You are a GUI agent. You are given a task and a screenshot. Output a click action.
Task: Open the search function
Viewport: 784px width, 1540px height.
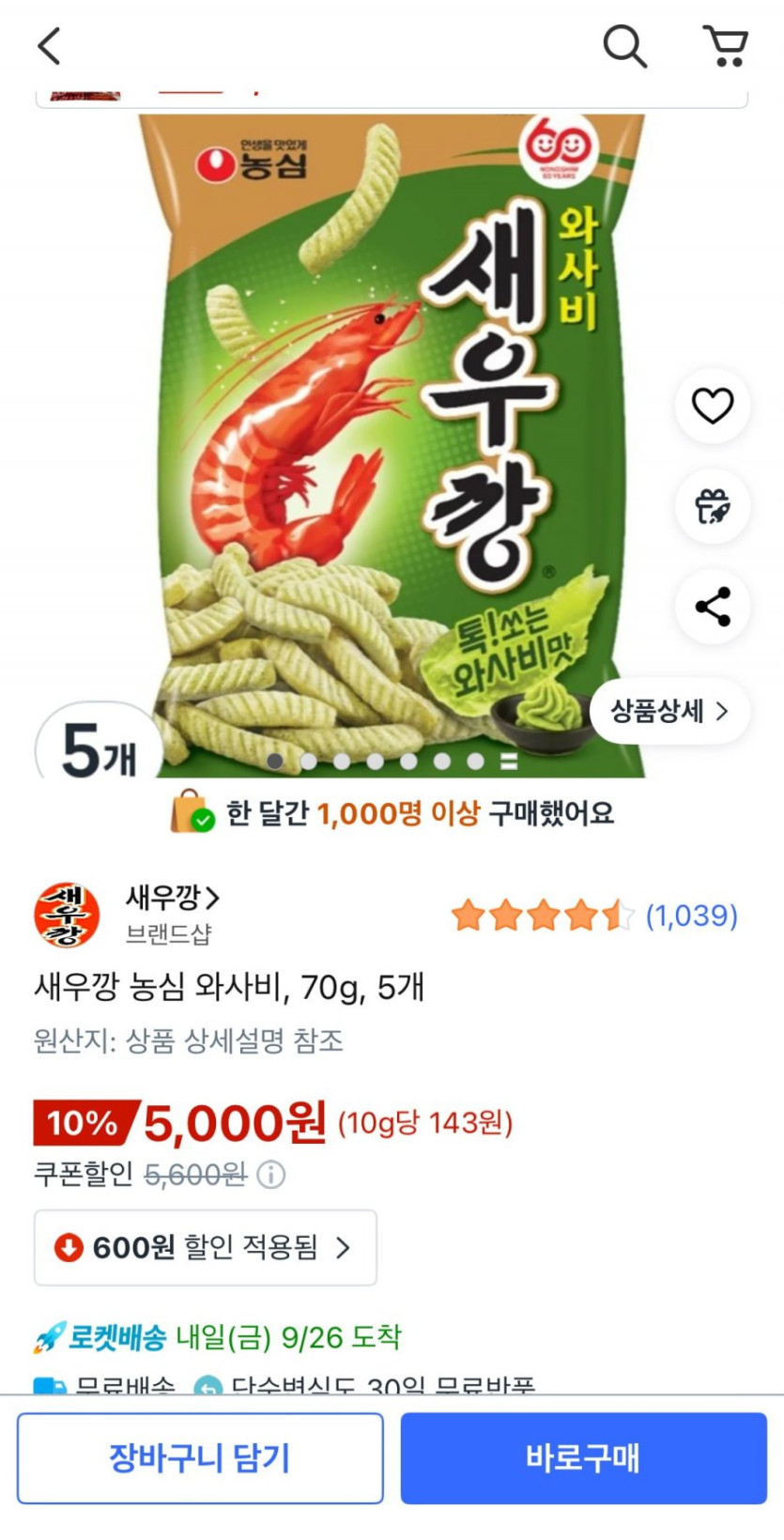pyautogui.click(x=625, y=44)
